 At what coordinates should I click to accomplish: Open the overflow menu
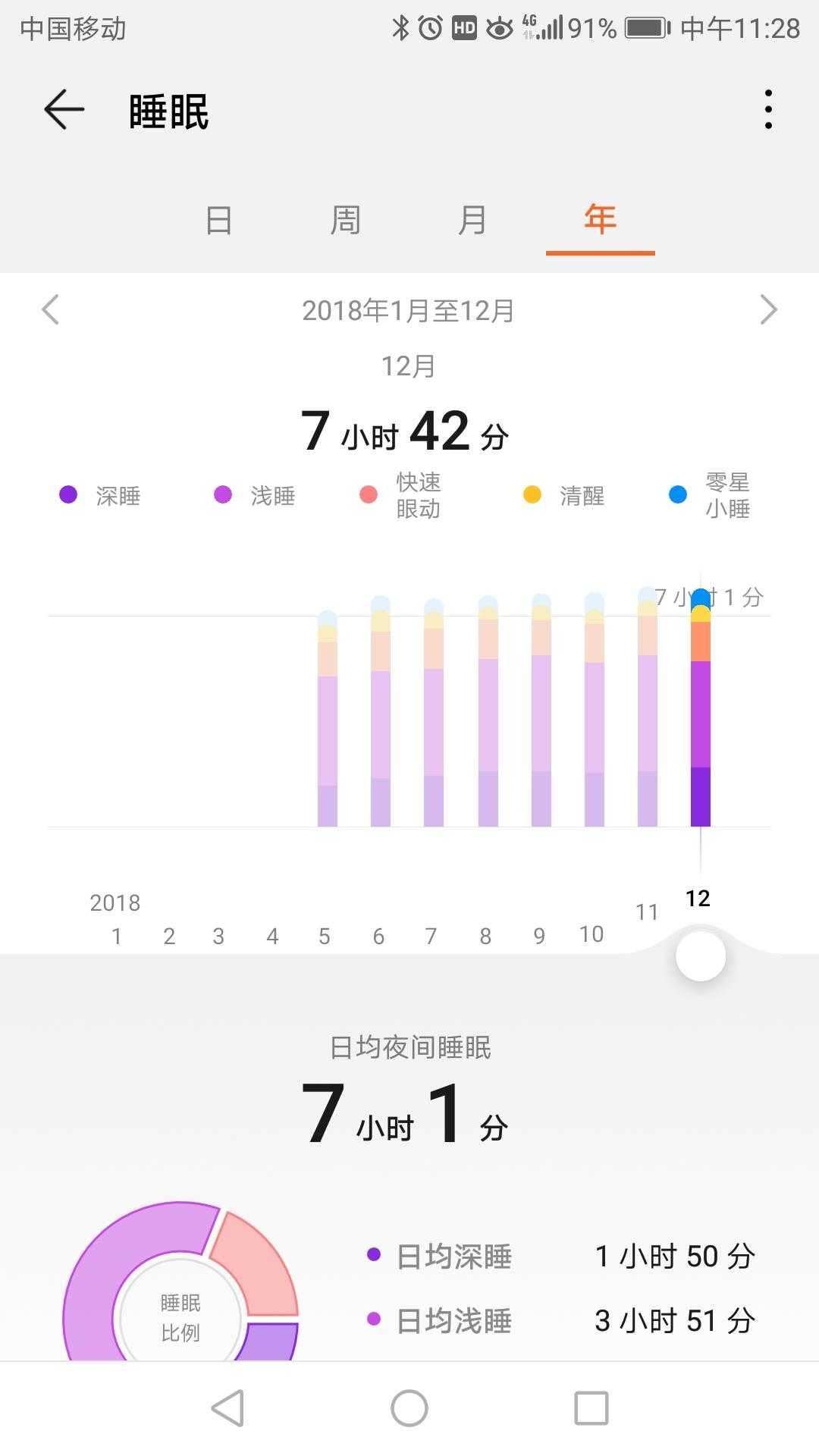[768, 111]
